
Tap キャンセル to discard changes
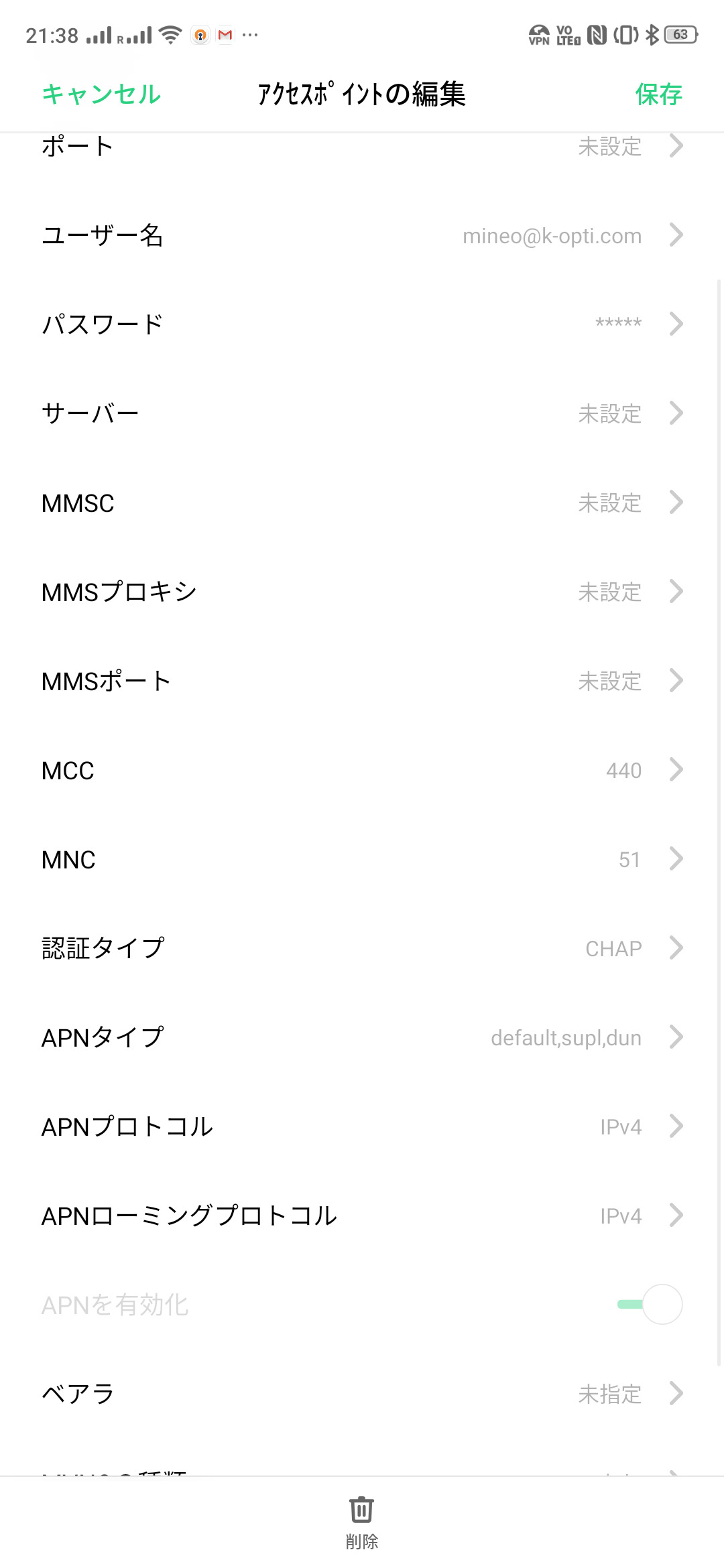pos(101,94)
